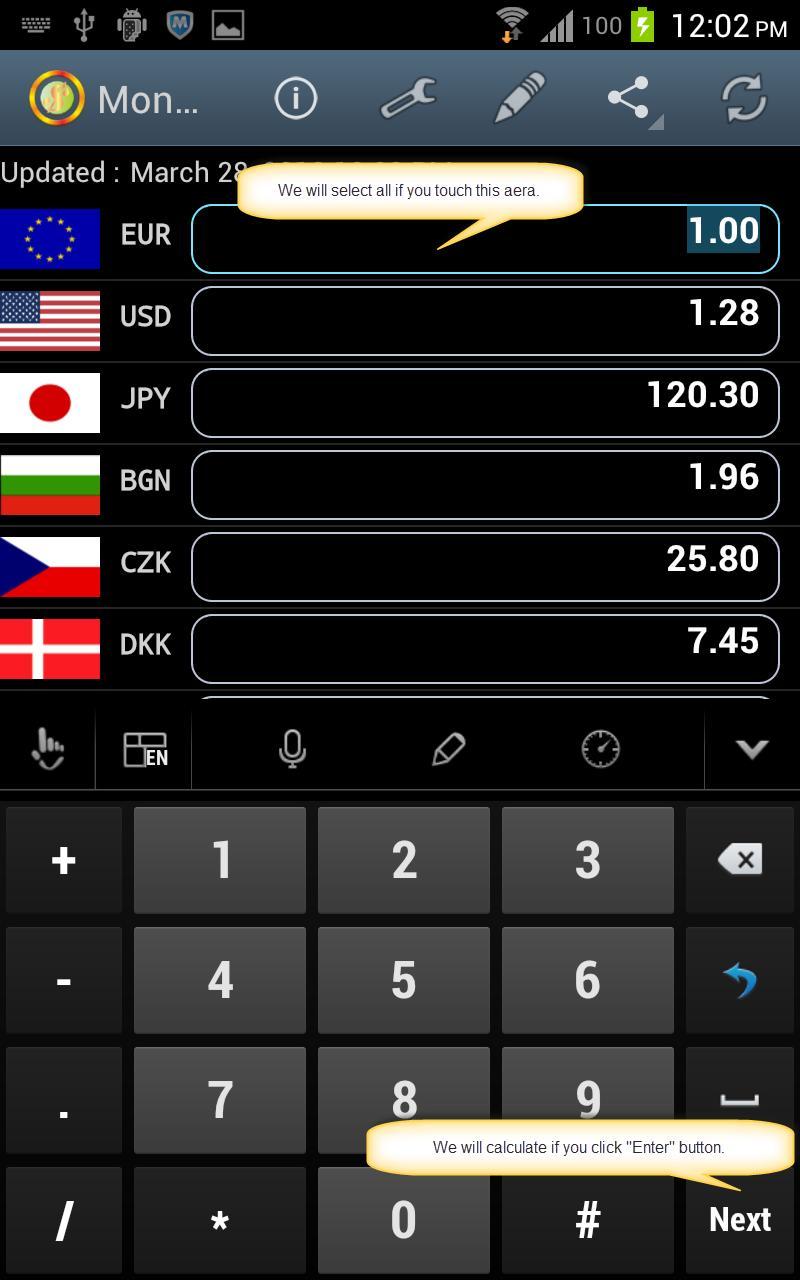Tap the backspace delete key

click(739, 860)
